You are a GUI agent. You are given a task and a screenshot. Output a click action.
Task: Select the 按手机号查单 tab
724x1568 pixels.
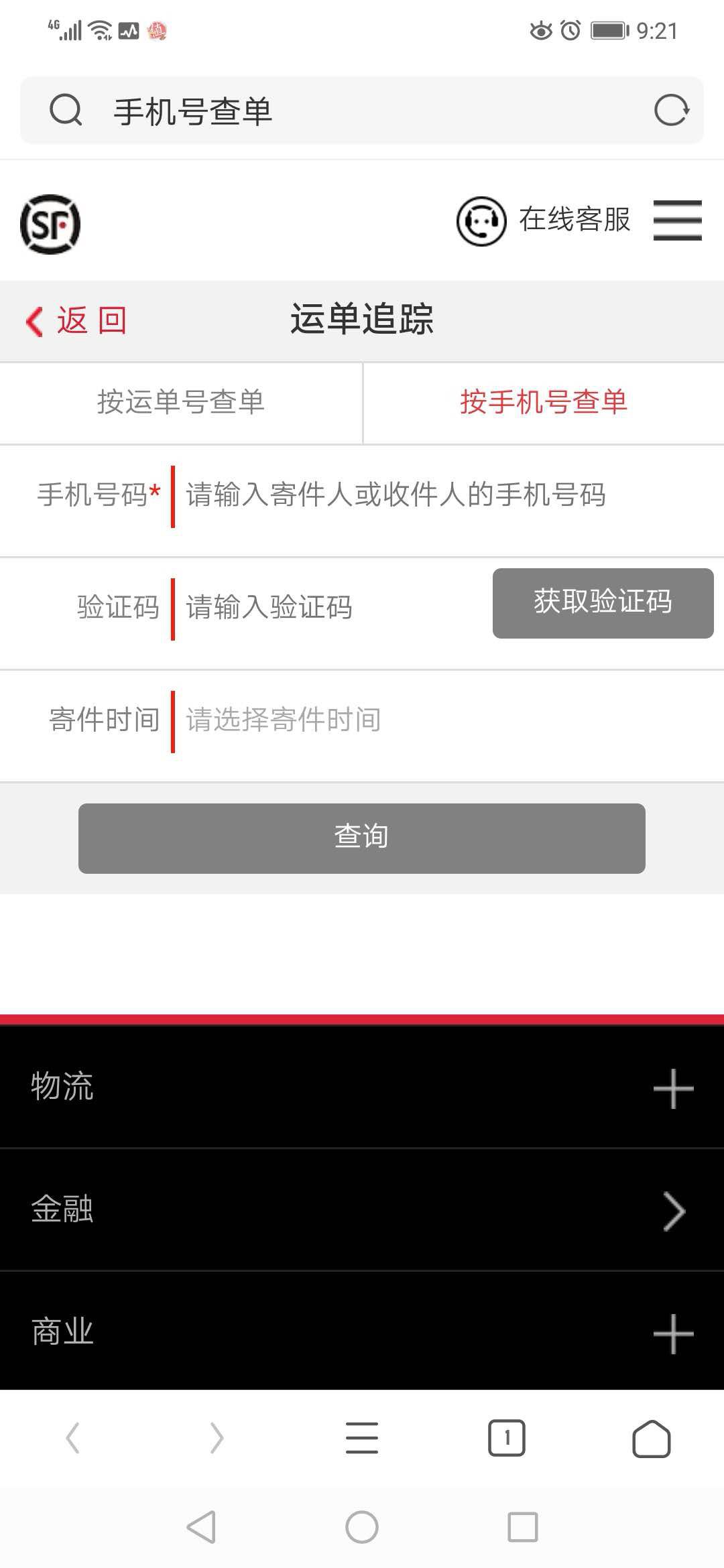point(544,403)
